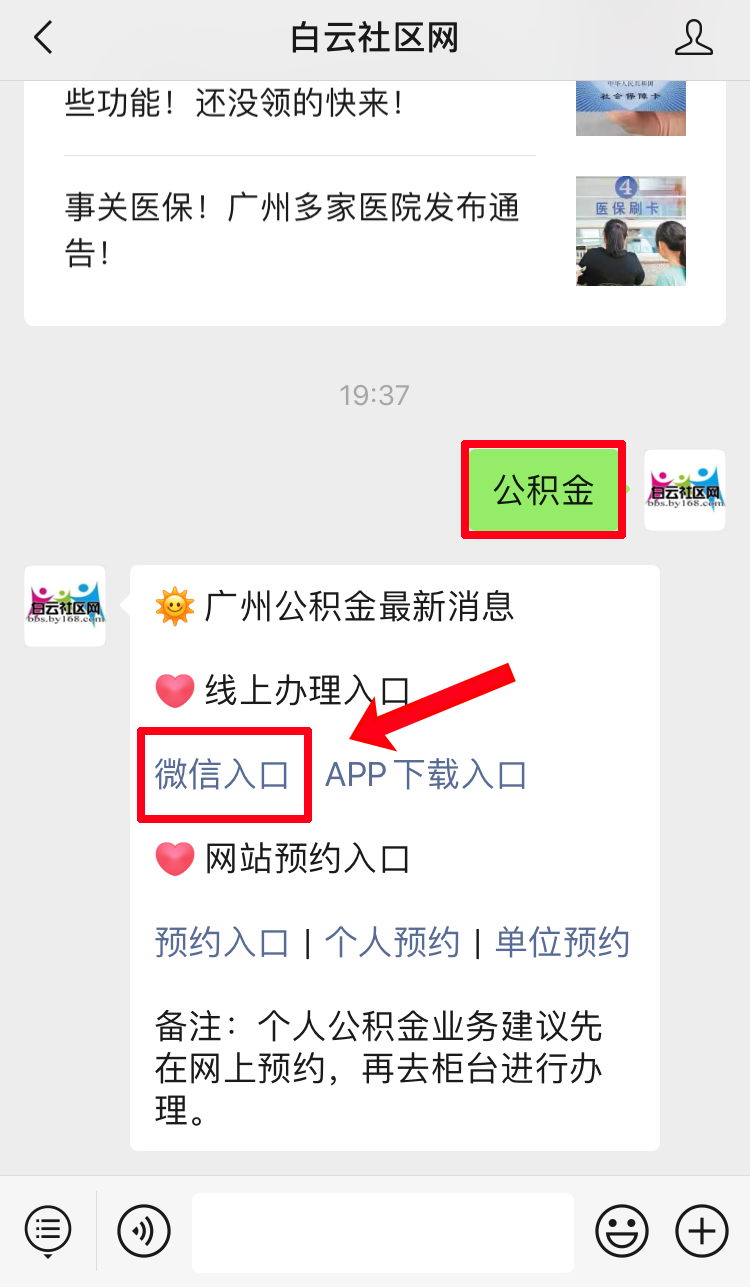
Task: Go back from 白云社区网 chat
Action: [42, 39]
